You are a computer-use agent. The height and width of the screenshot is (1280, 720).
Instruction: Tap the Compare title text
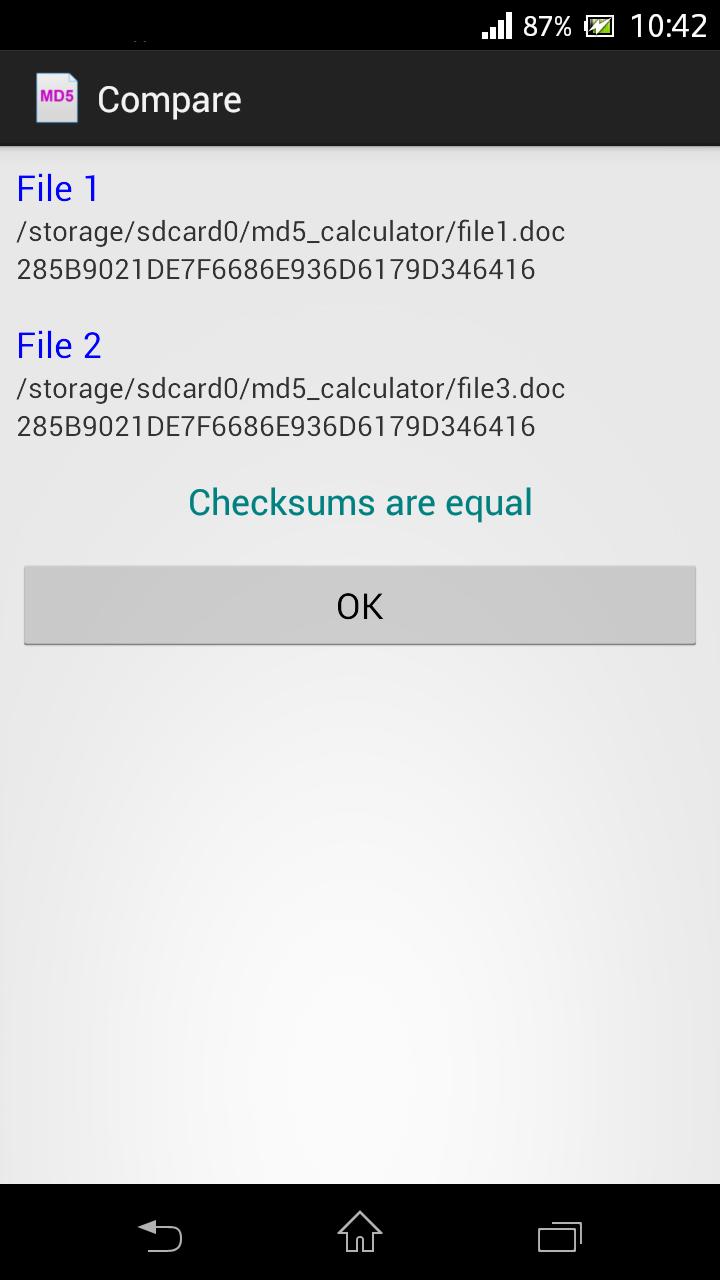coord(168,99)
